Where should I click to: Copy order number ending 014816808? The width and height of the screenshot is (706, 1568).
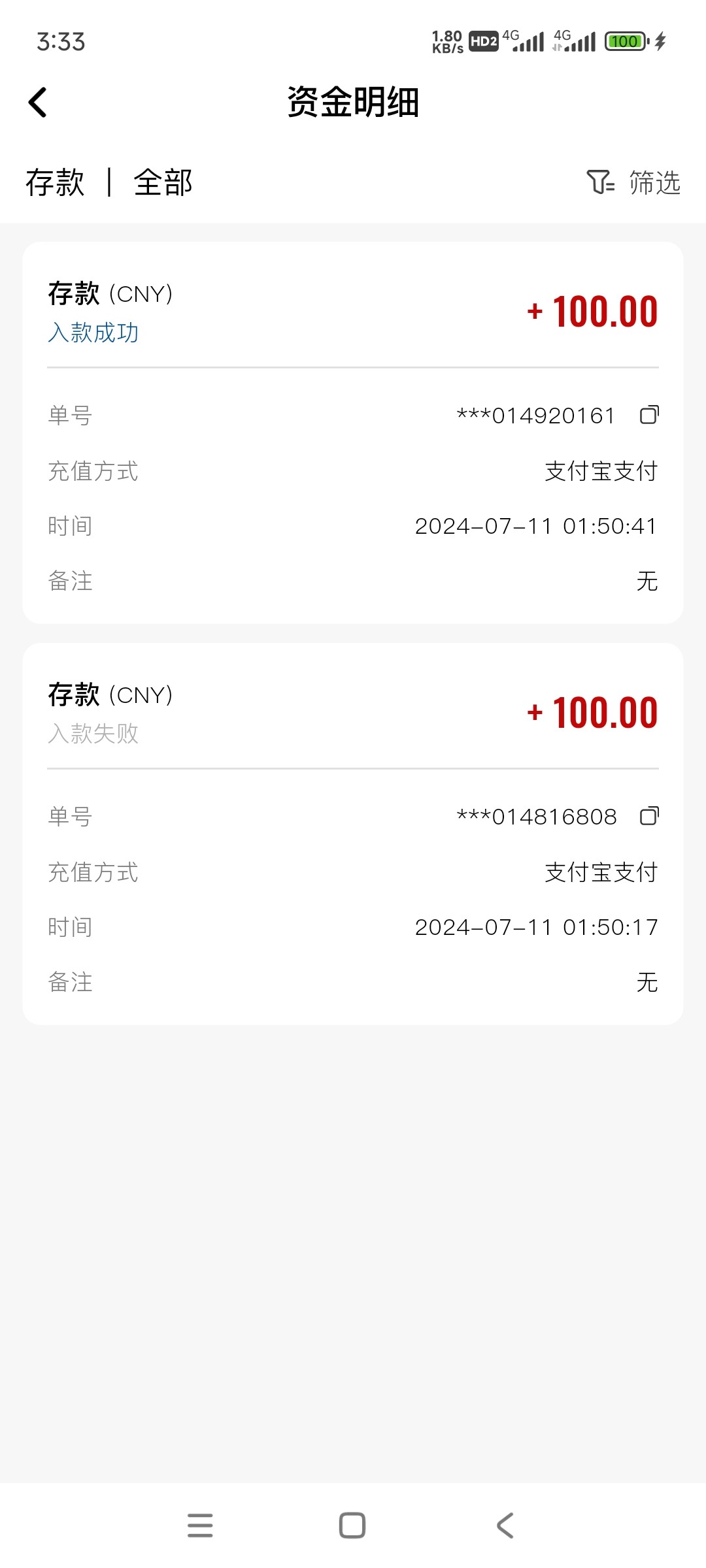coord(649,816)
